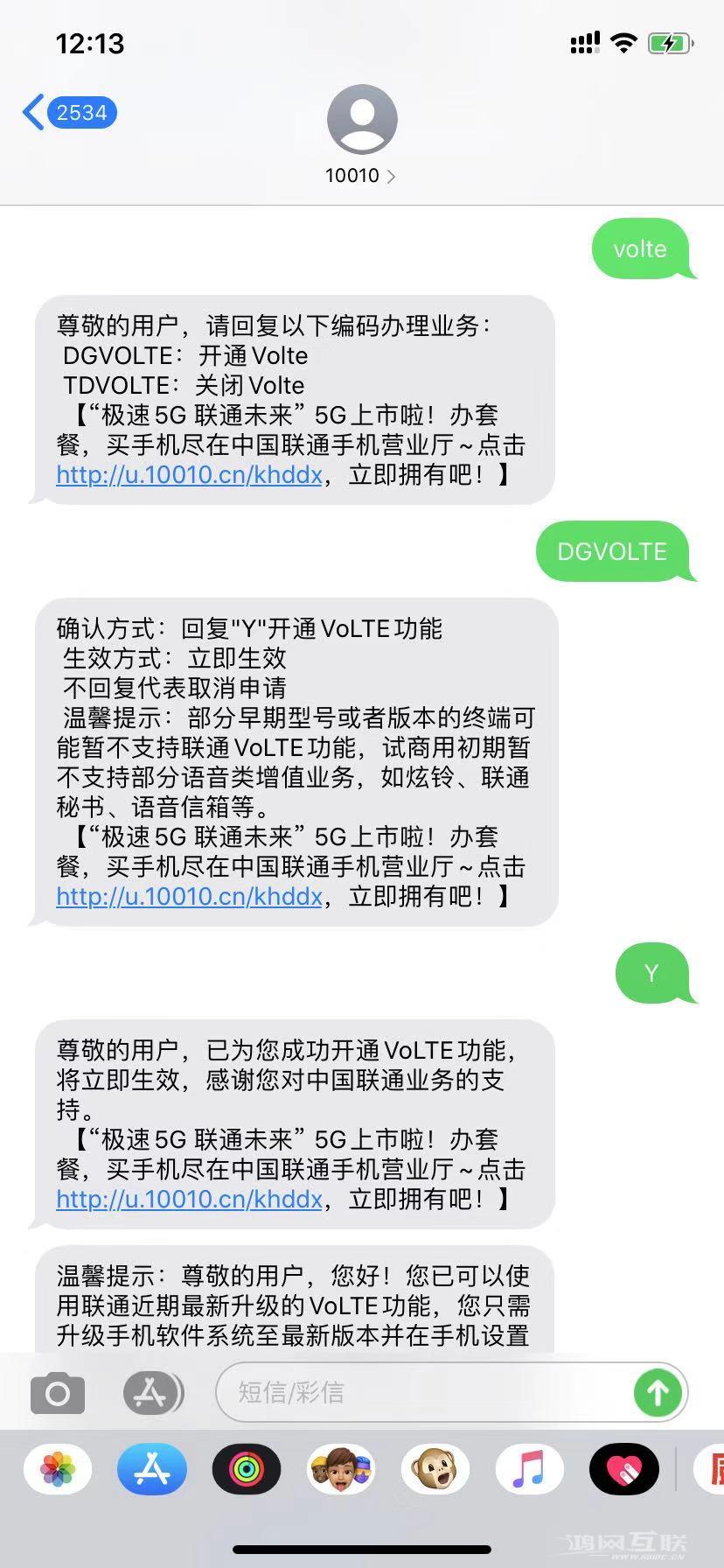Tap the Wi-Fi status icon
This screenshot has width=724, height=1568.
tap(623, 42)
